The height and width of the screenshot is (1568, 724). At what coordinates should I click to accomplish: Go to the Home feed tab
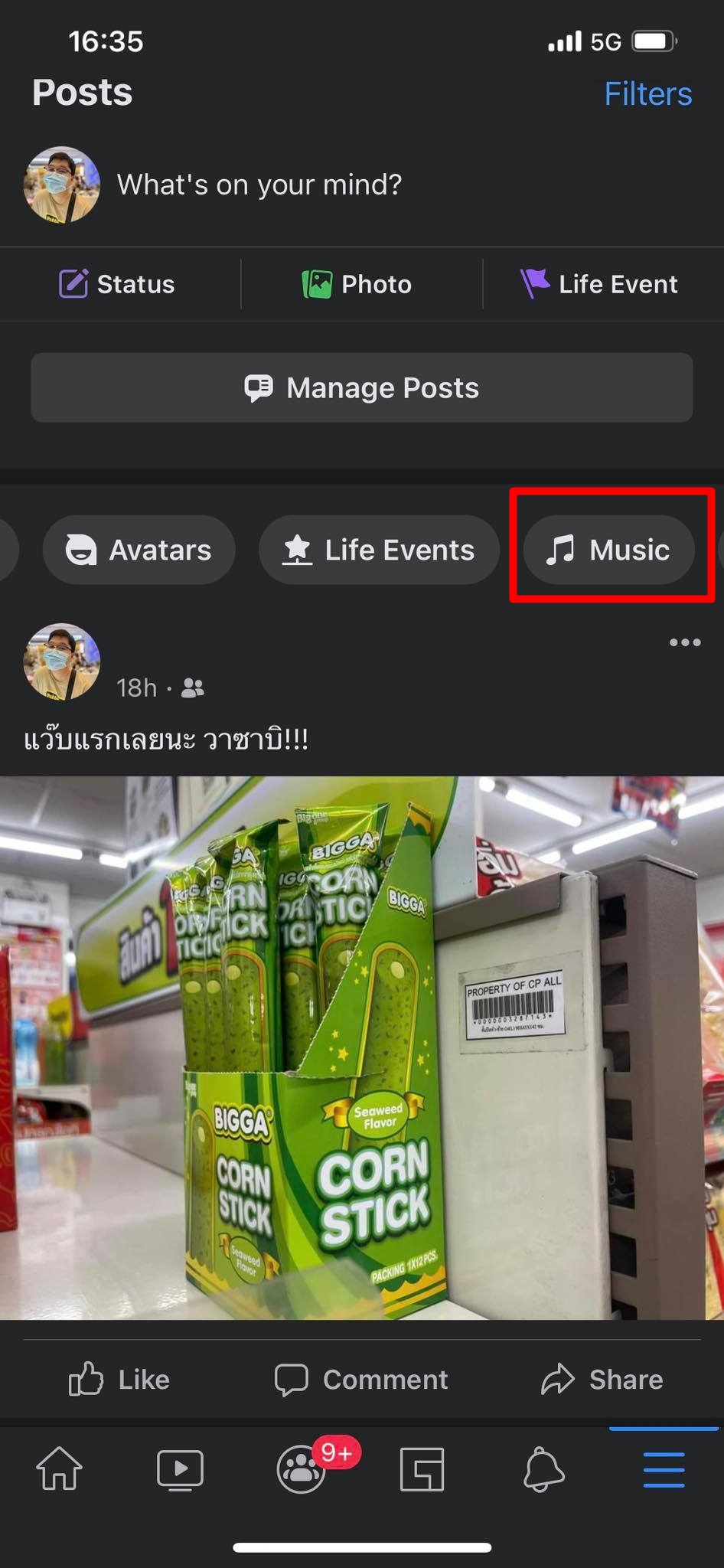(60, 1468)
